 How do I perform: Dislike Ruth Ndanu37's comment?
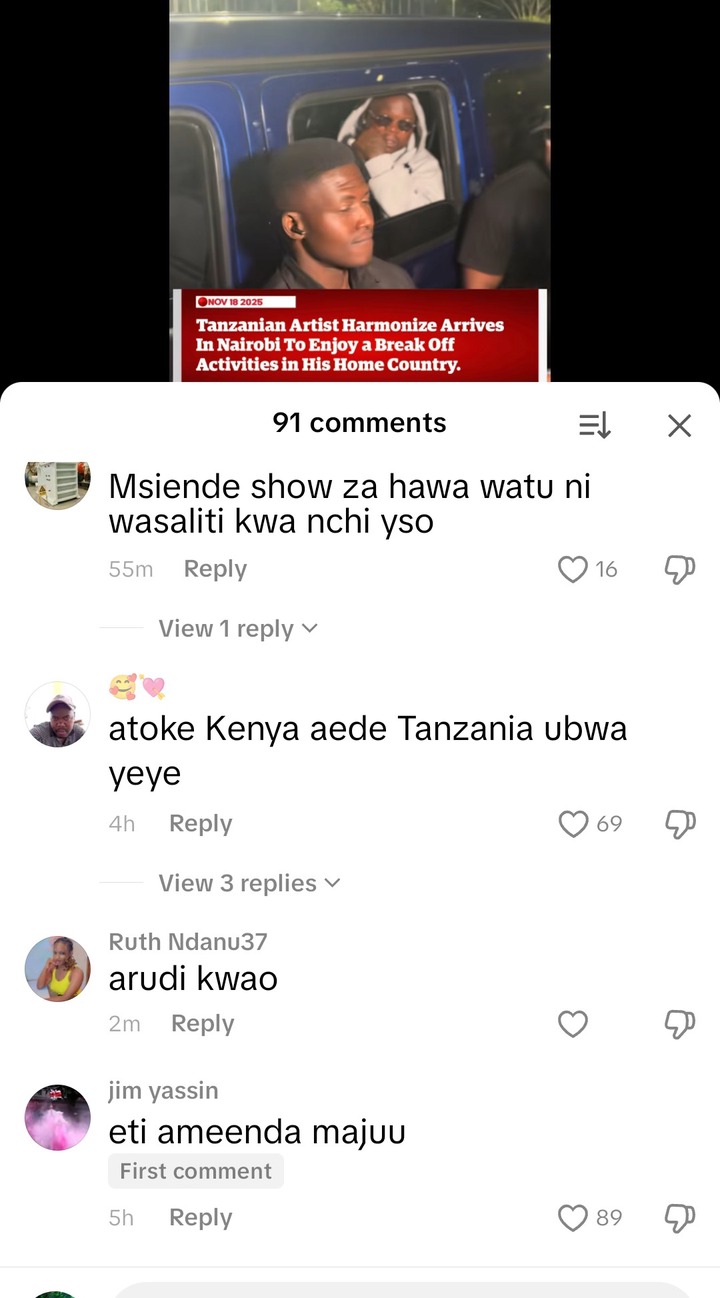click(679, 1024)
